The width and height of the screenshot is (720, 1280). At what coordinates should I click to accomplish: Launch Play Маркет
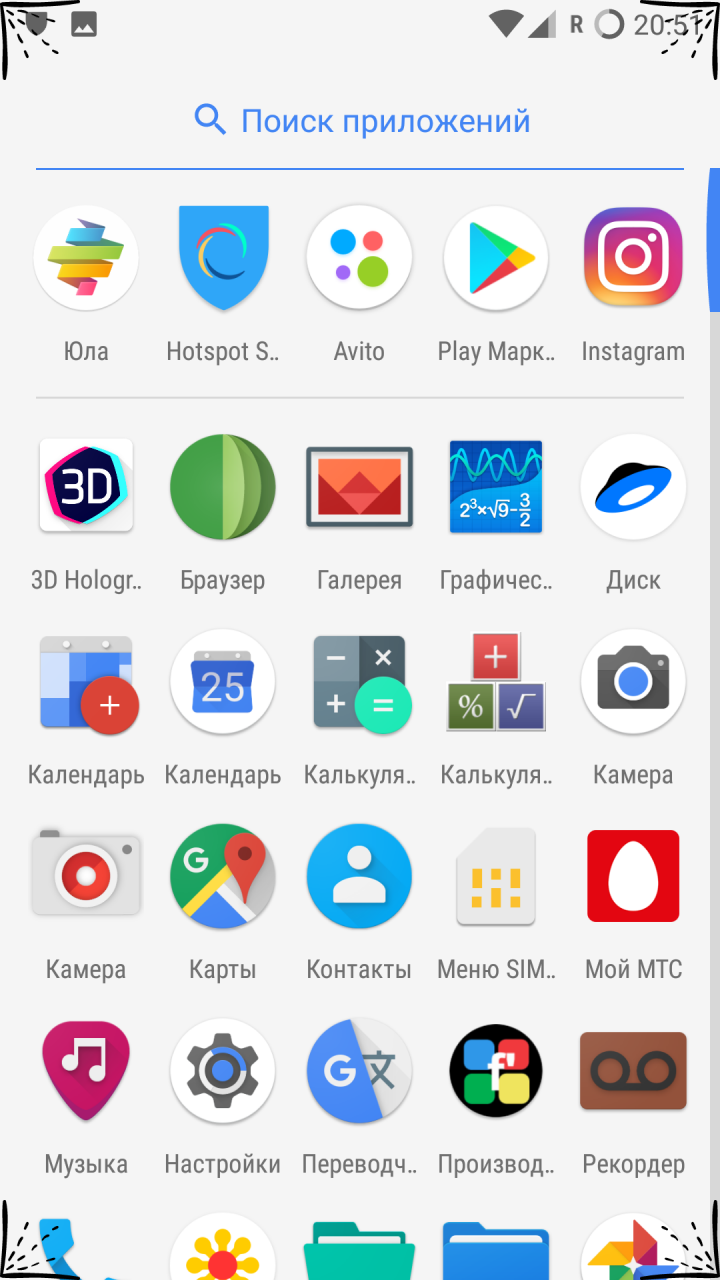click(496, 258)
